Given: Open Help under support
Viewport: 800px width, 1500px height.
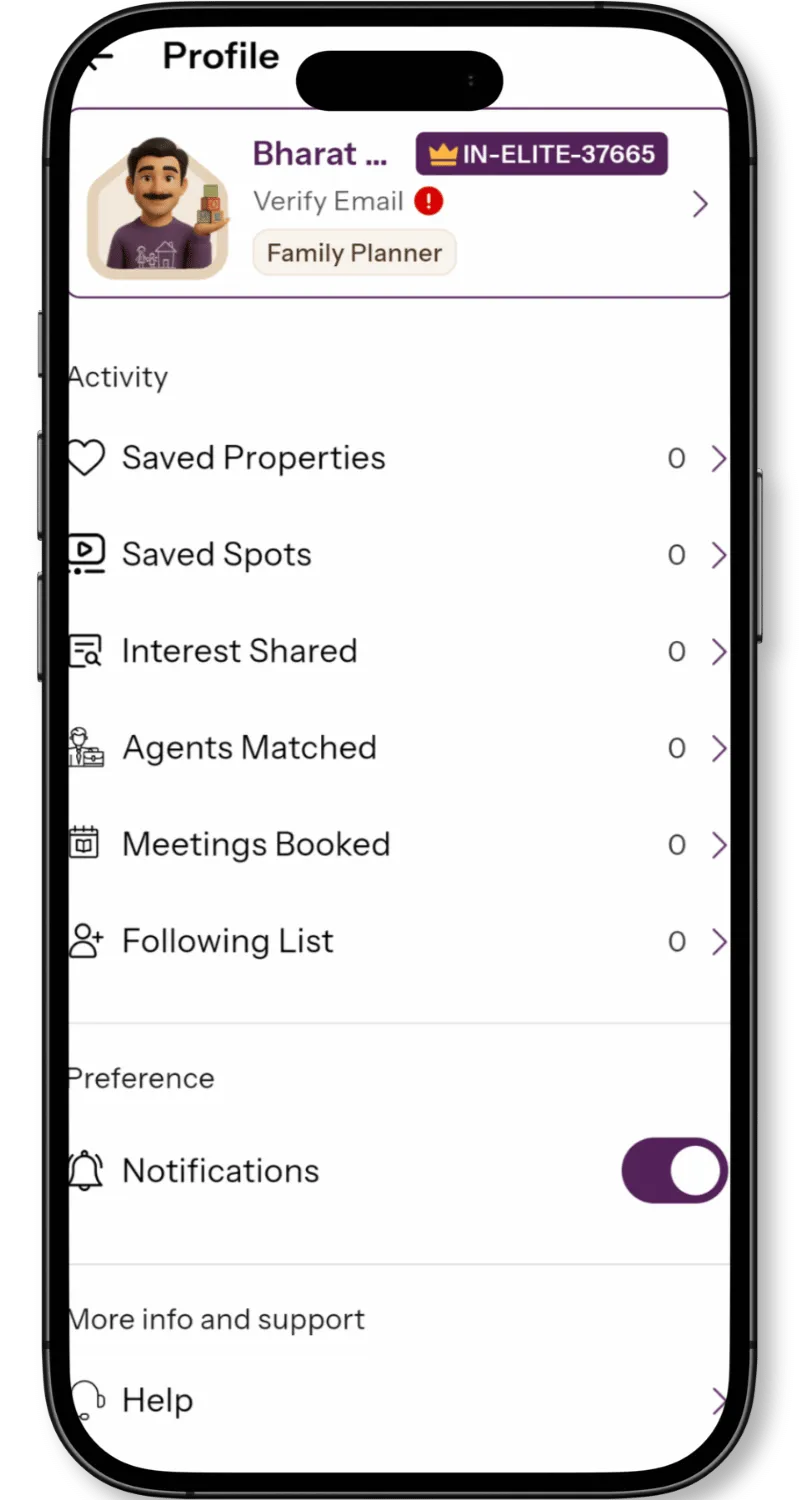Looking at the screenshot, I should point(399,1400).
